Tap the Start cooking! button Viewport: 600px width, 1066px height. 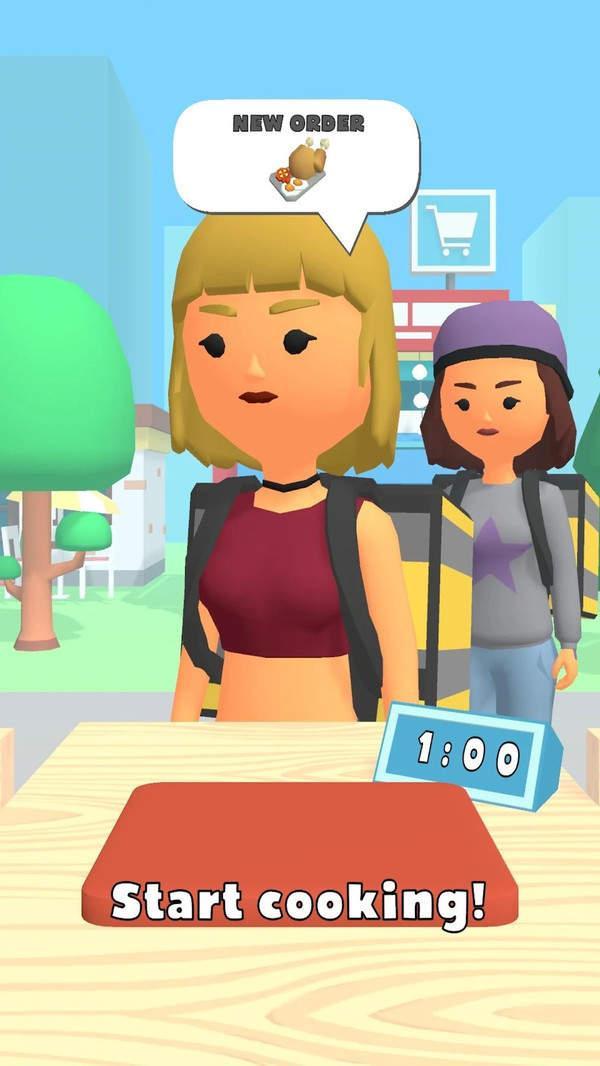point(300,854)
